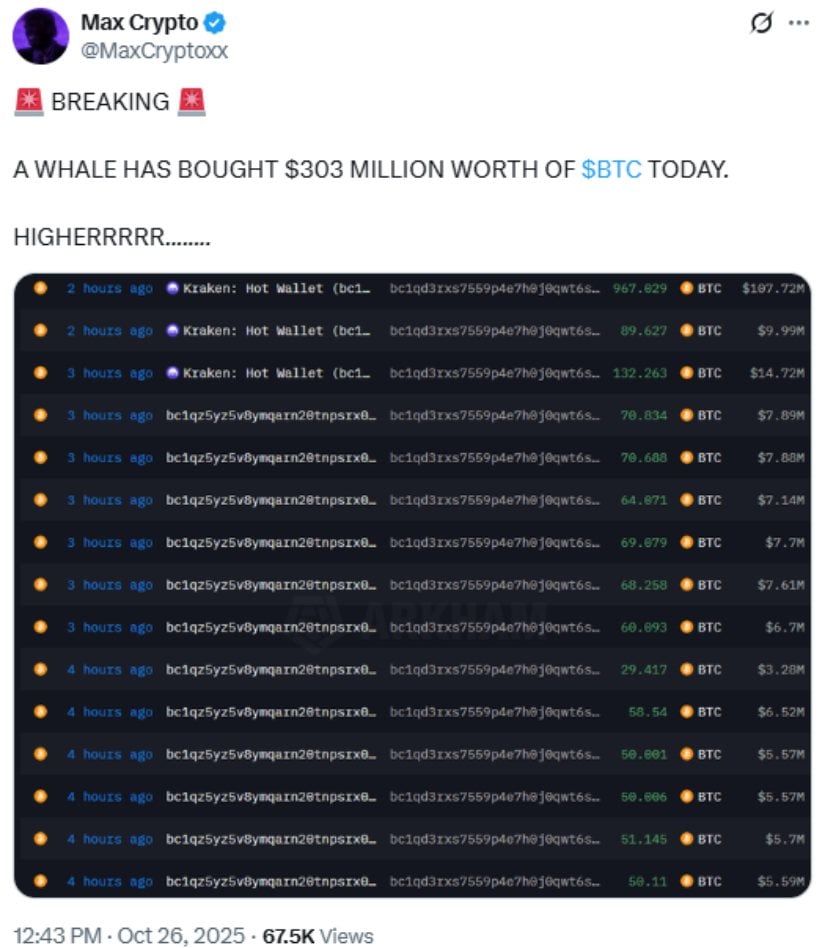Open Max Crypto's profile avatar
Image resolution: width=825 pixels, height=948 pixels.
41,37
